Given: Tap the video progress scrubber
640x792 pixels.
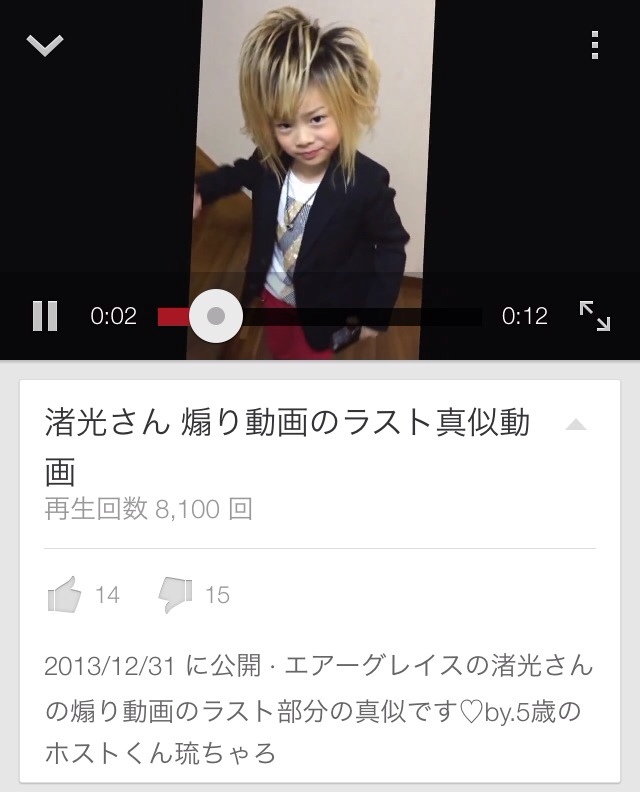Looking at the screenshot, I should (x=215, y=316).
